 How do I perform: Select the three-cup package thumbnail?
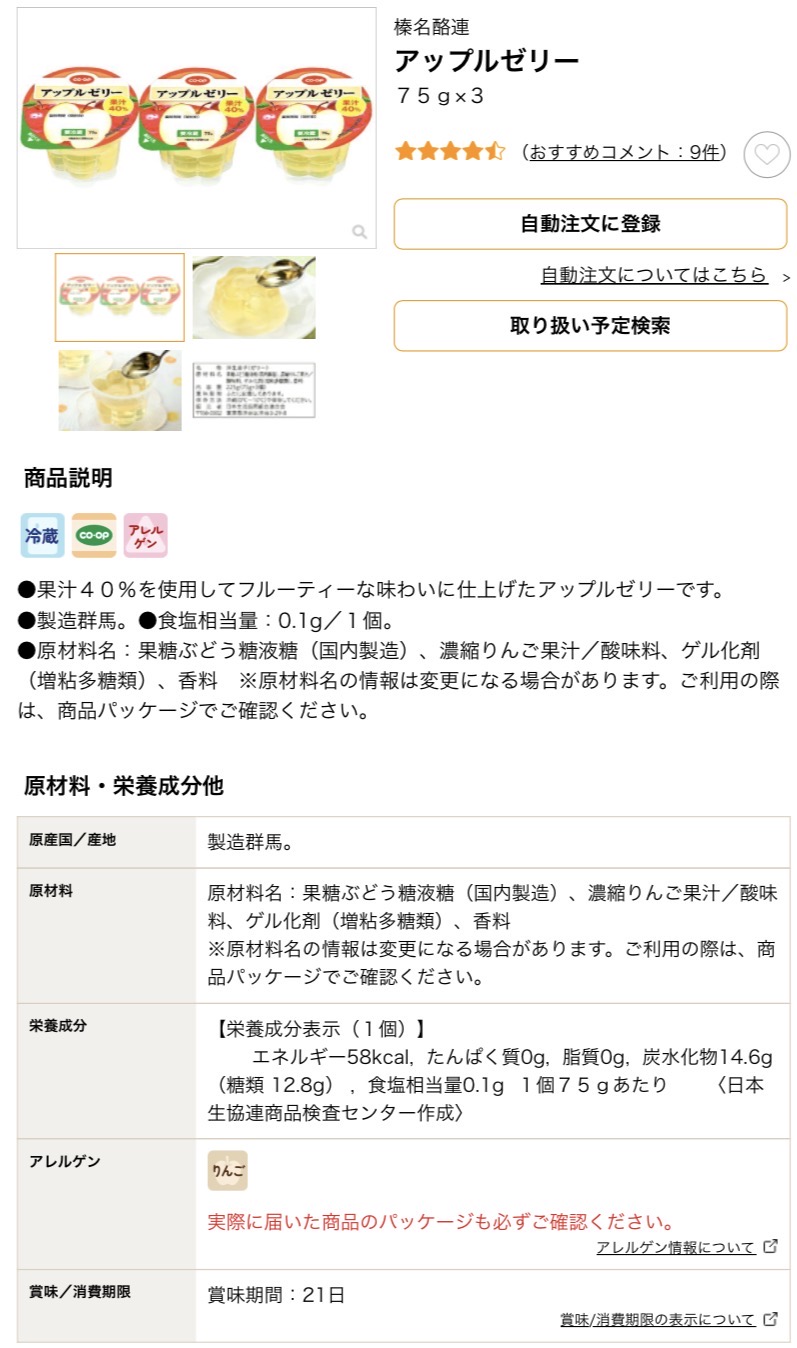point(120,297)
